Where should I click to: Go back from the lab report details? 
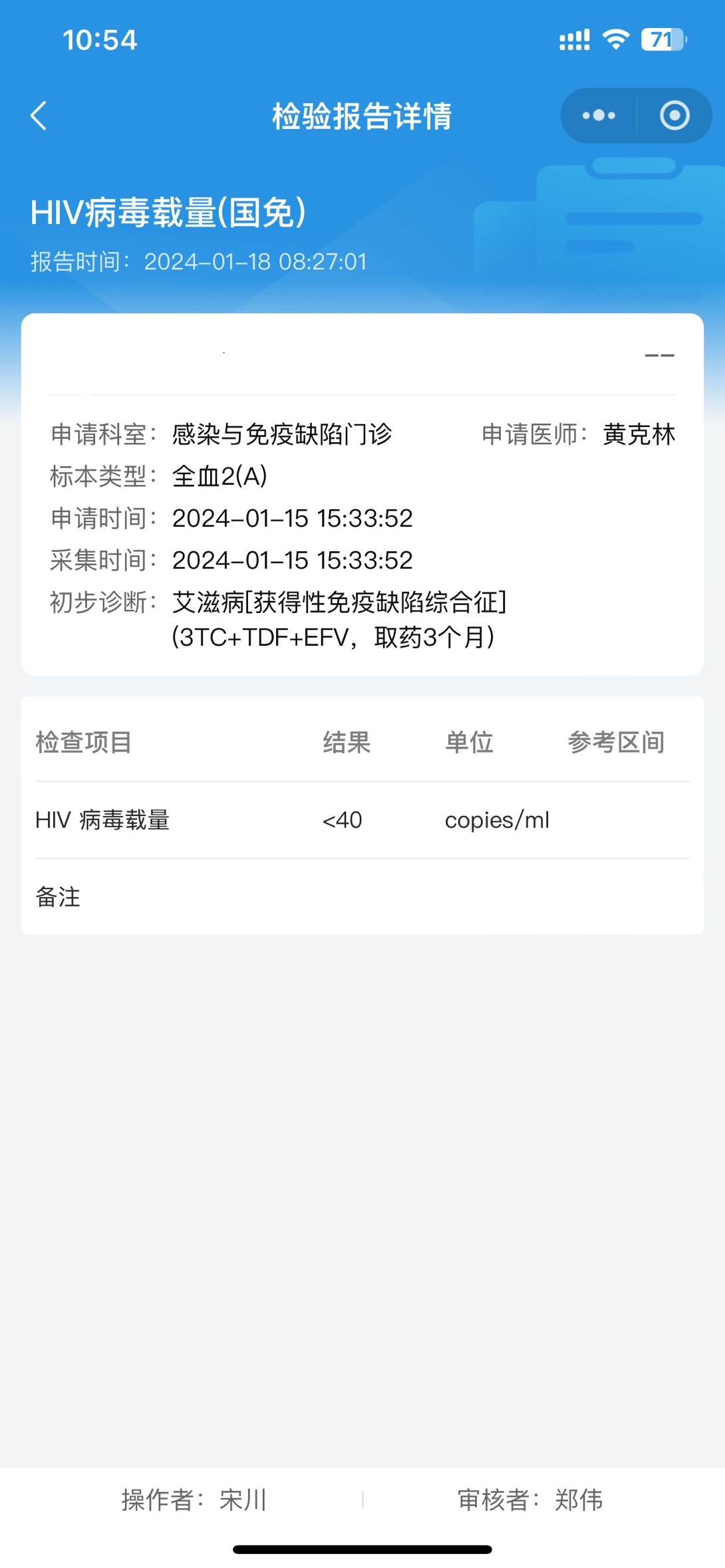tap(39, 116)
